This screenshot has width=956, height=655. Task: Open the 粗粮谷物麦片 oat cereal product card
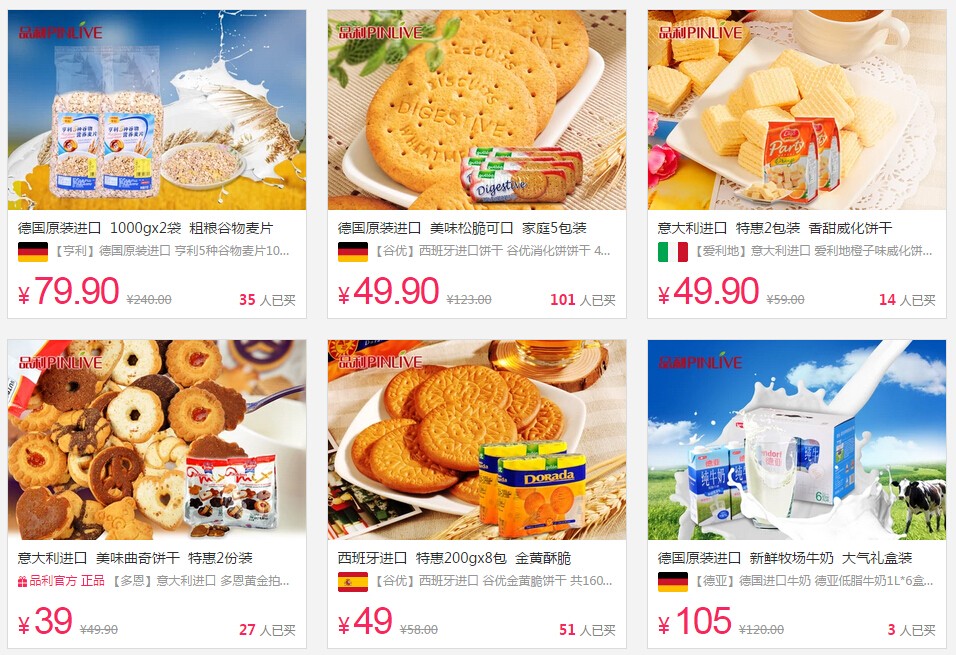157,110
